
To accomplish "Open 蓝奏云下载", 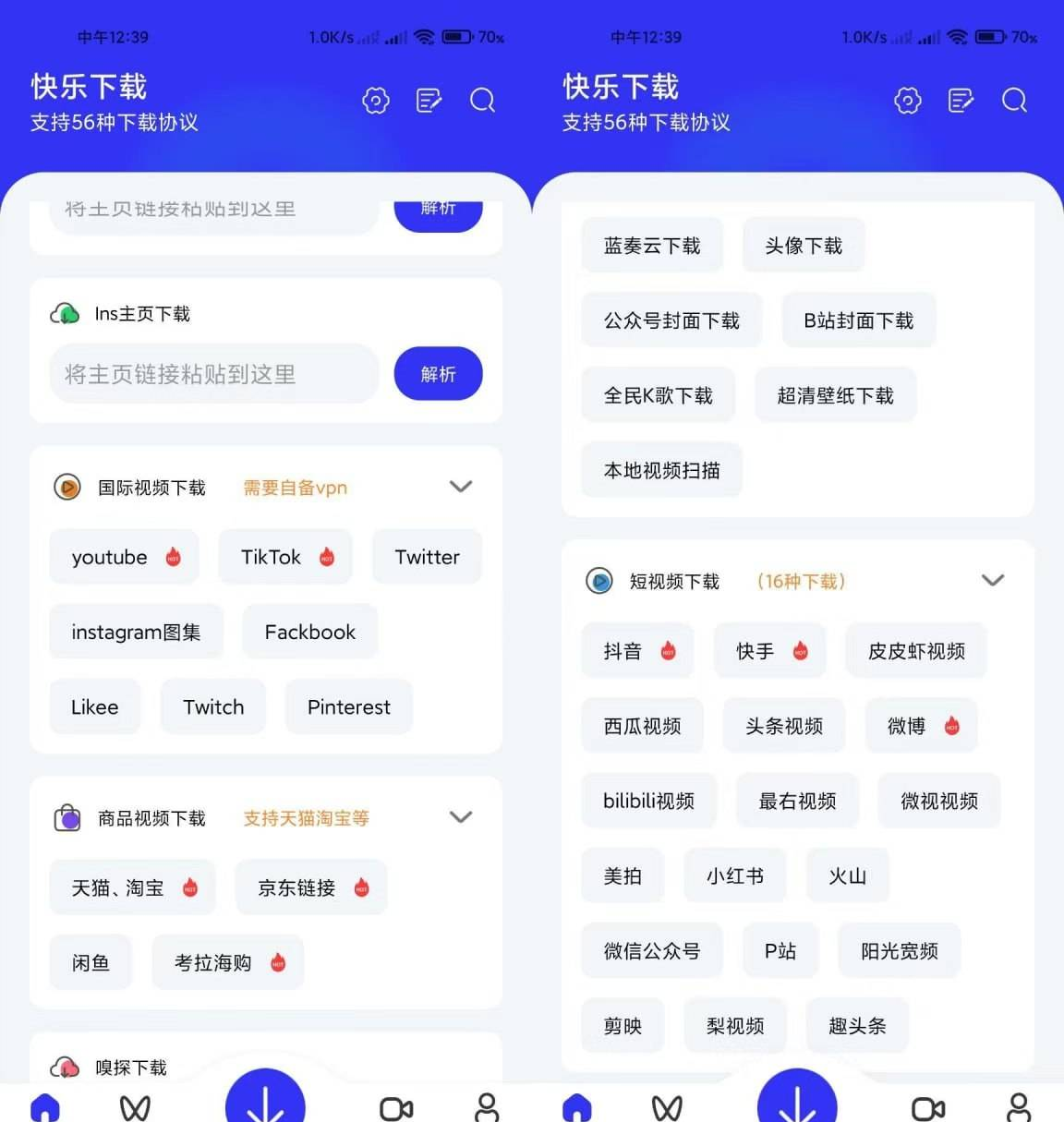I will (x=652, y=246).
